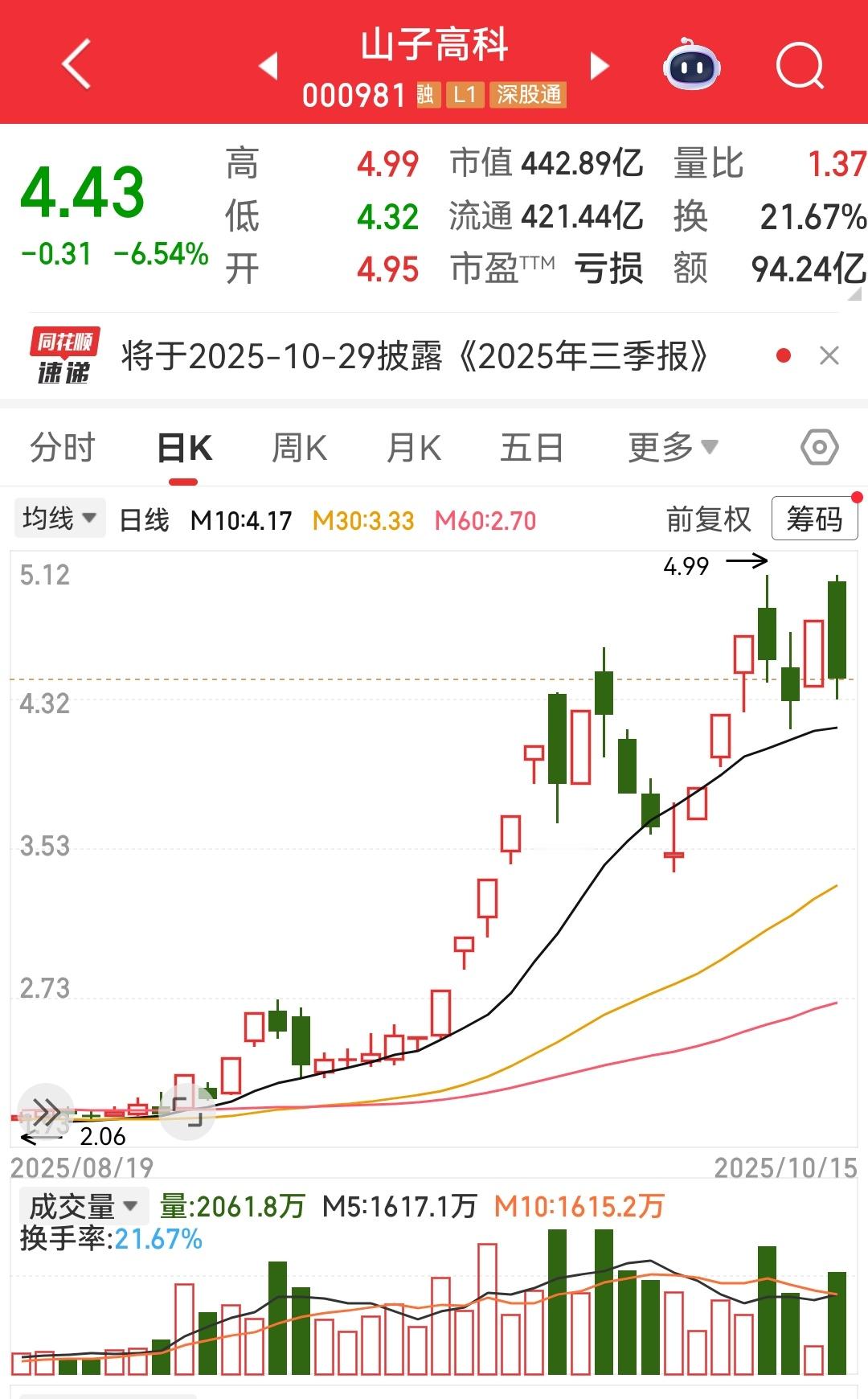Switch to next stock via right arrow
This screenshot has height=1399, width=868.
(x=598, y=68)
